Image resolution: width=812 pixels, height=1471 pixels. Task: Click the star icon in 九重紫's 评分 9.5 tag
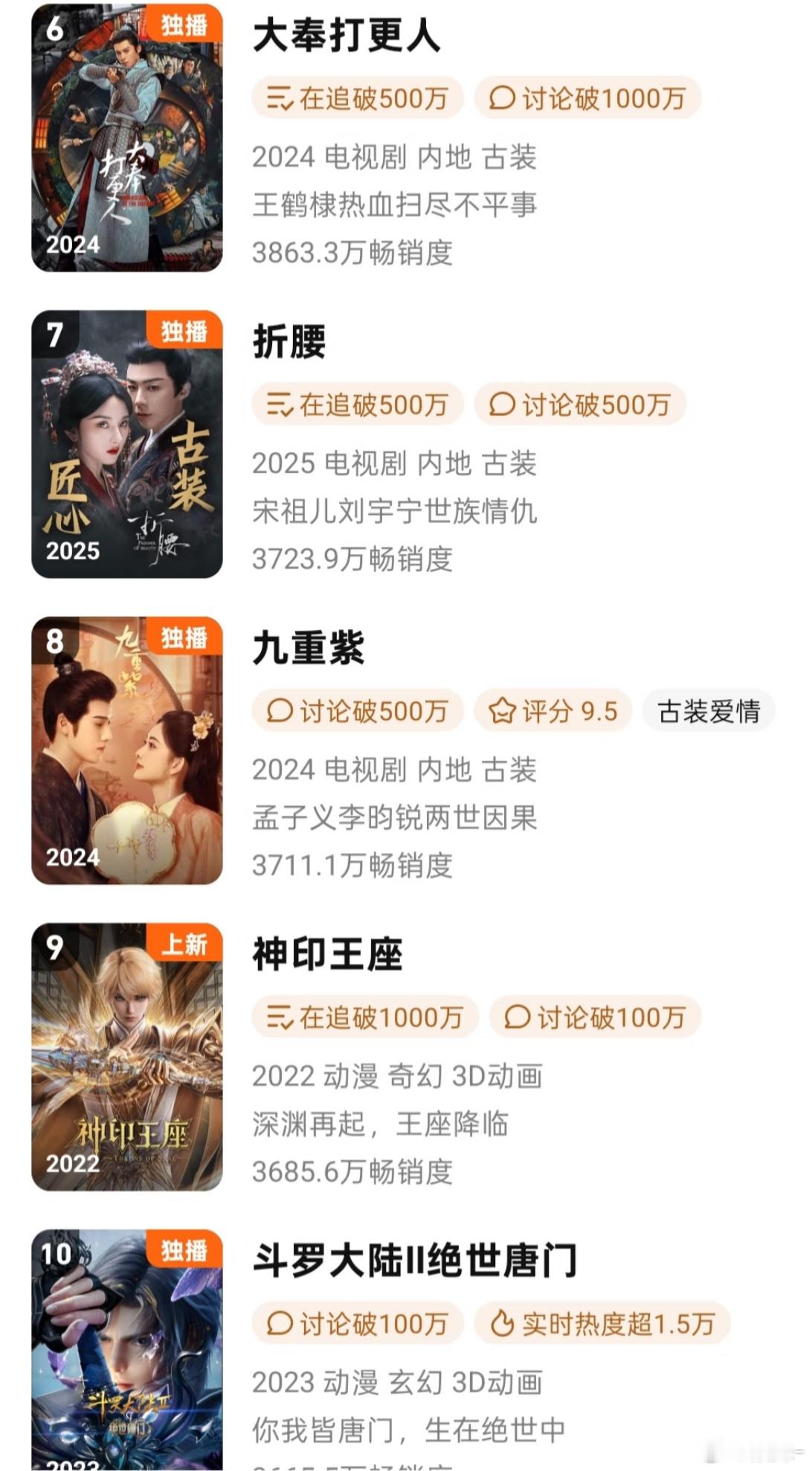(x=502, y=711)
